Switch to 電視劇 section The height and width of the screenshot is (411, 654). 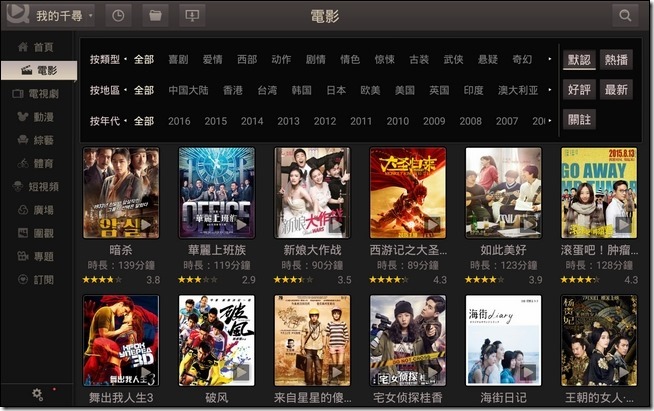pyautogui.click(x=39, y=93)
